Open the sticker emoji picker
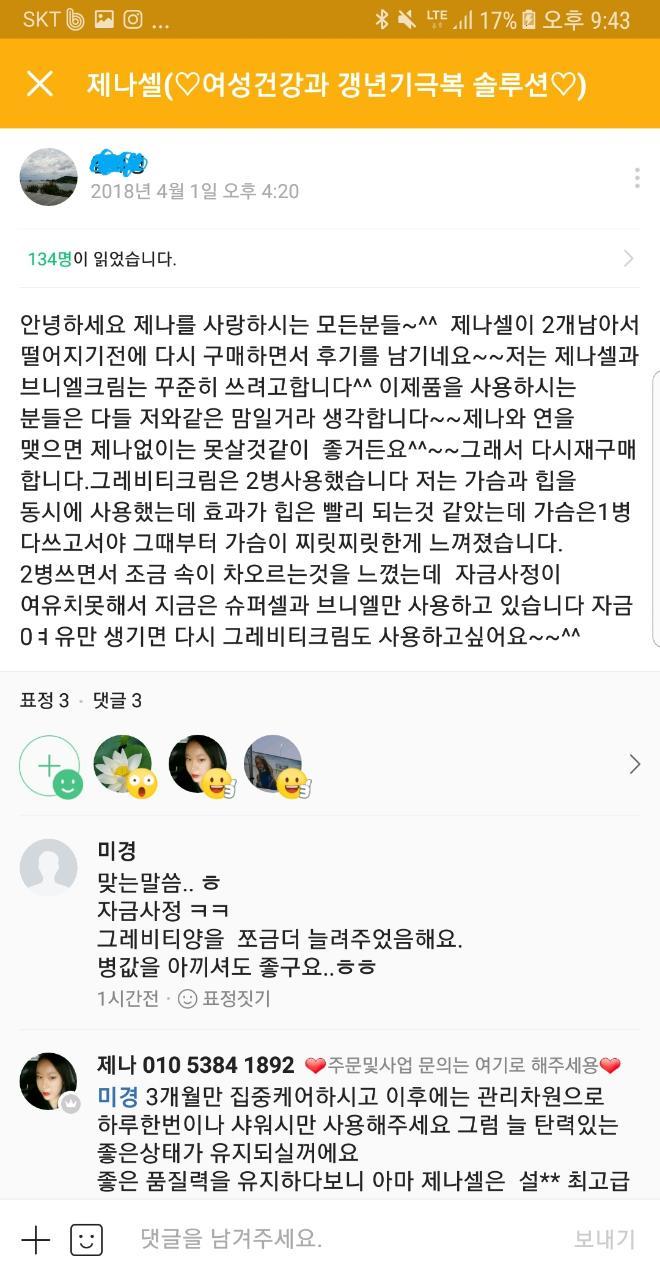660x1280 pixels. coord(86,1240)
